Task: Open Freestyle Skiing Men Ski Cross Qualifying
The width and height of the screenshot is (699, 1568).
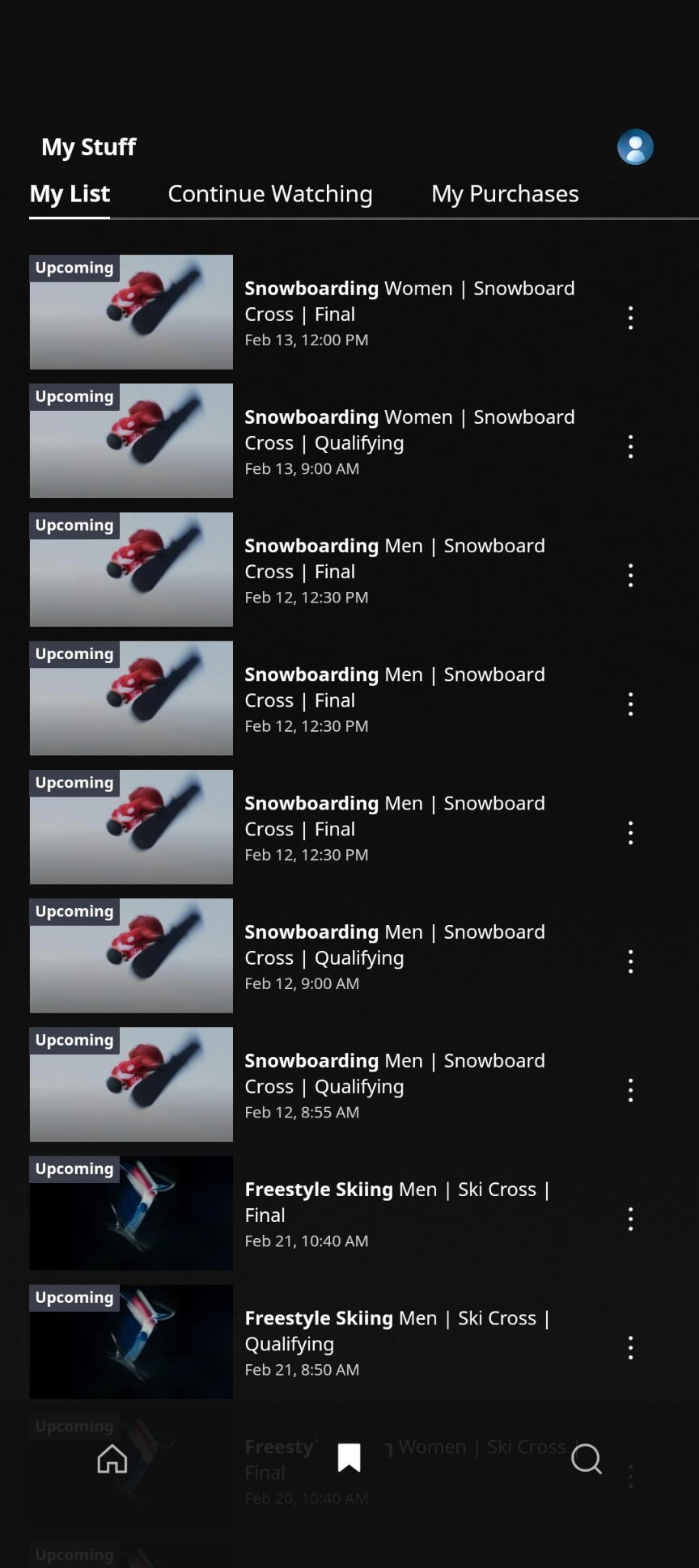Action: click(x=396, y=1342)
